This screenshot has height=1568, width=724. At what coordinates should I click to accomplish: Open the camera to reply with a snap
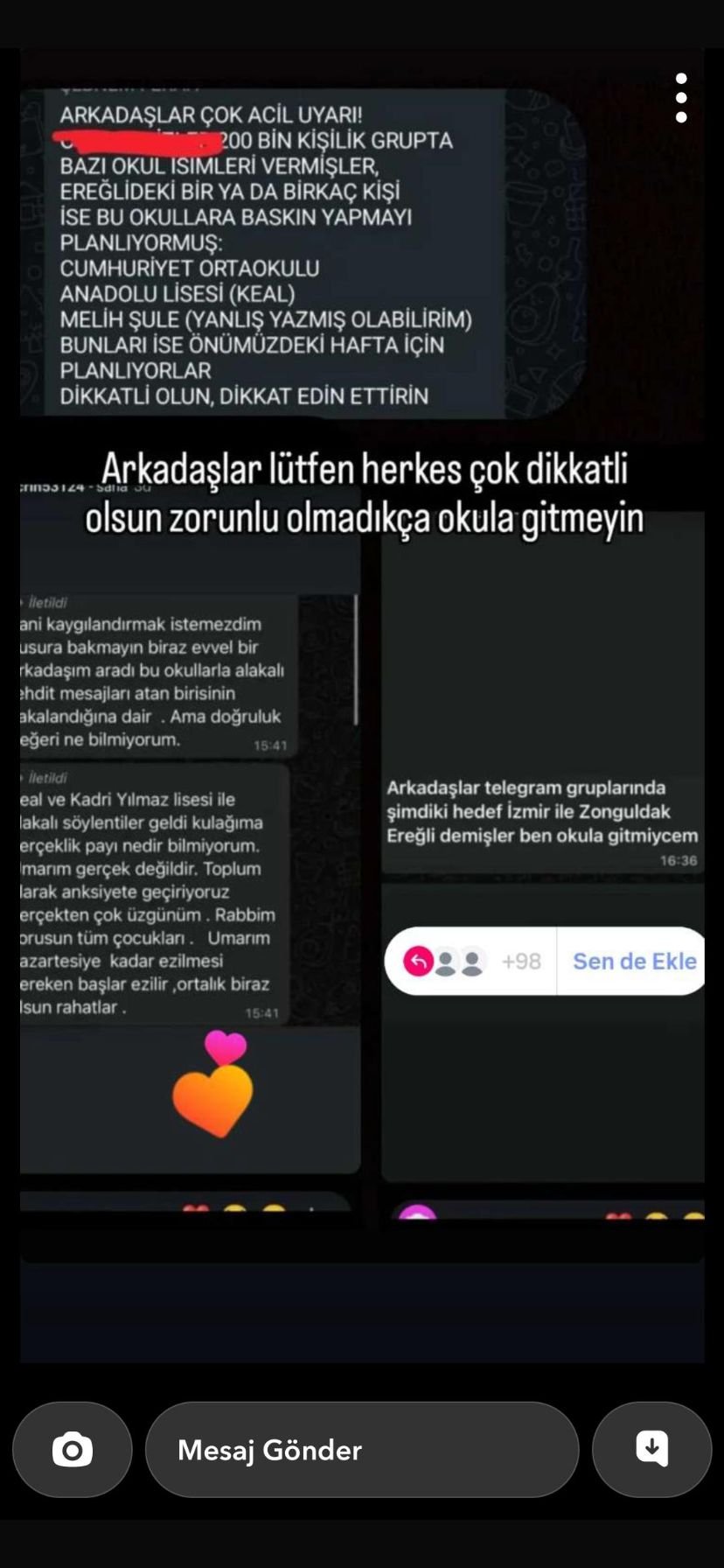pyautogui.click(x=73, y=1450)
